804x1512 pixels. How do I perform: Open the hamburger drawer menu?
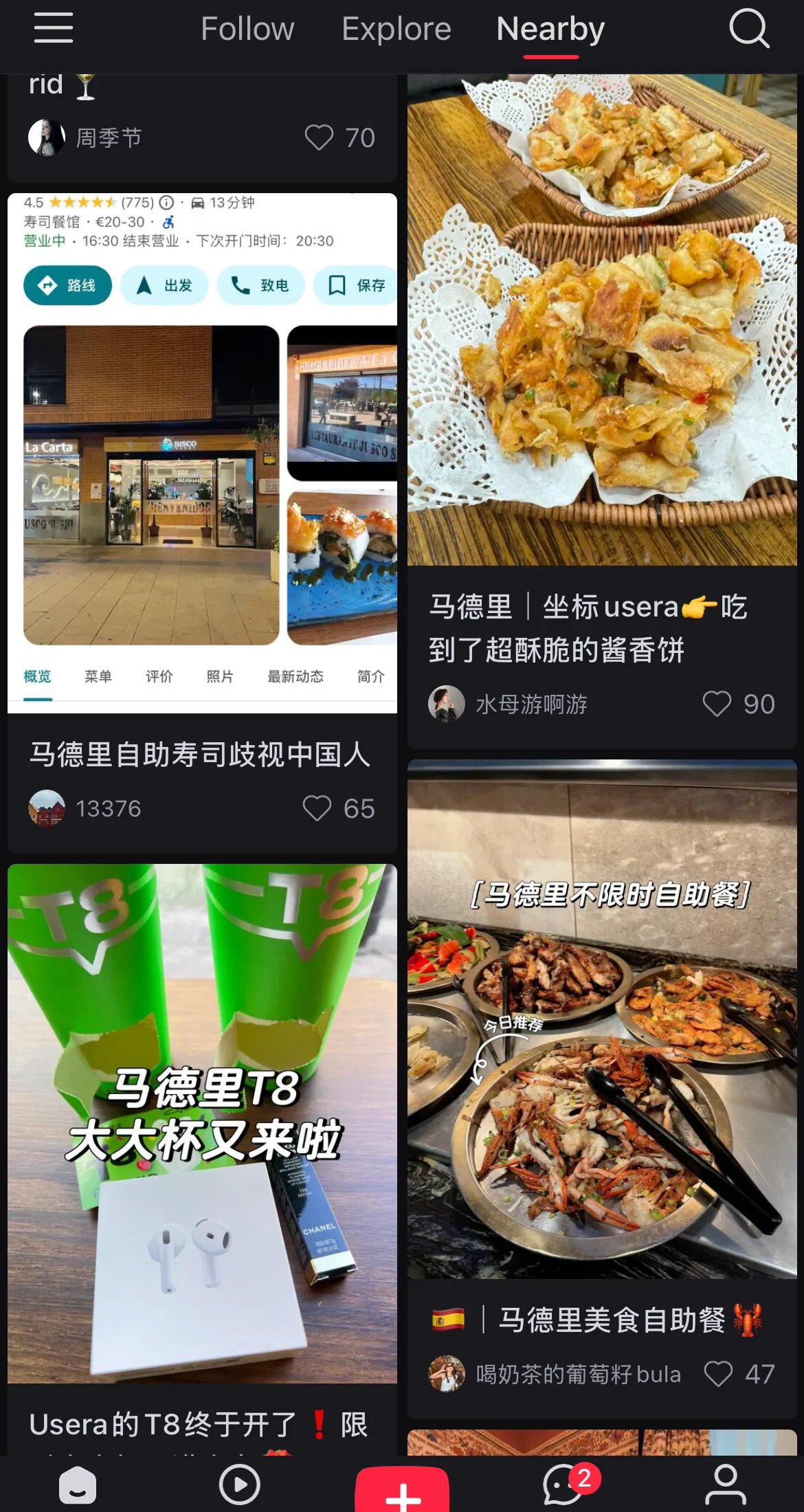coord(54,28)
